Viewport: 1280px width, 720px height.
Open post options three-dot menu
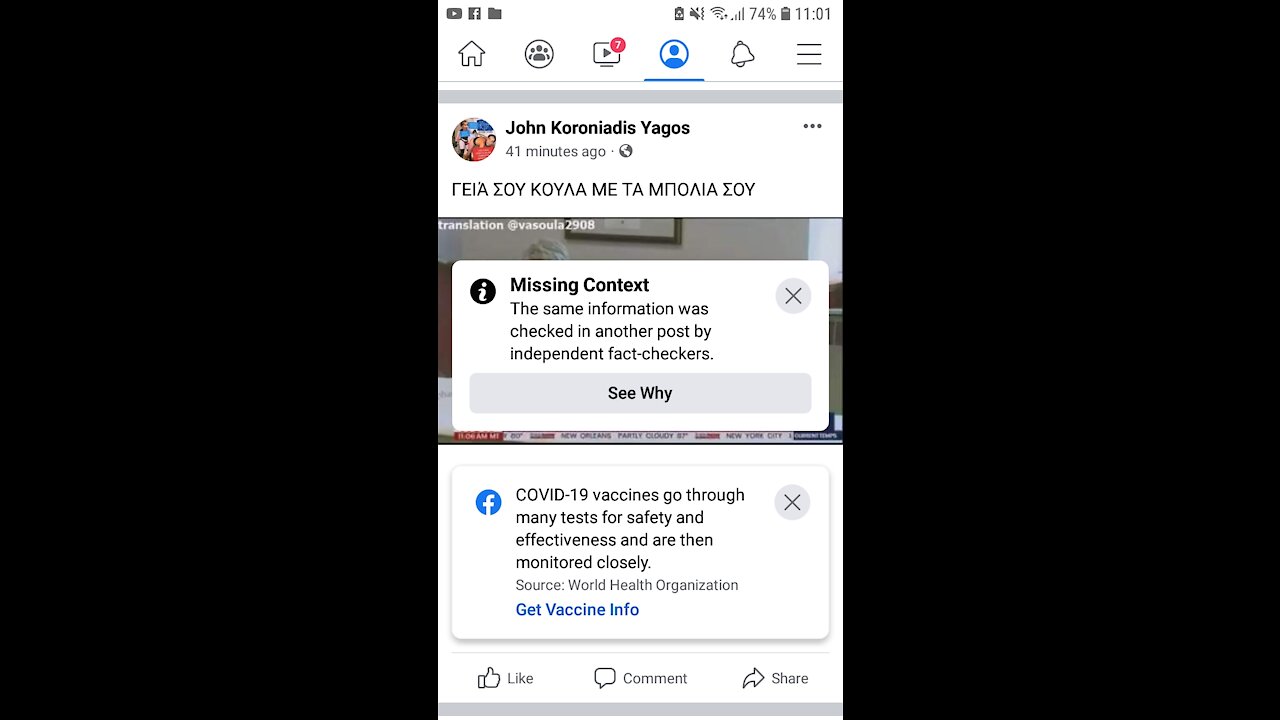[x=812, y=126]
